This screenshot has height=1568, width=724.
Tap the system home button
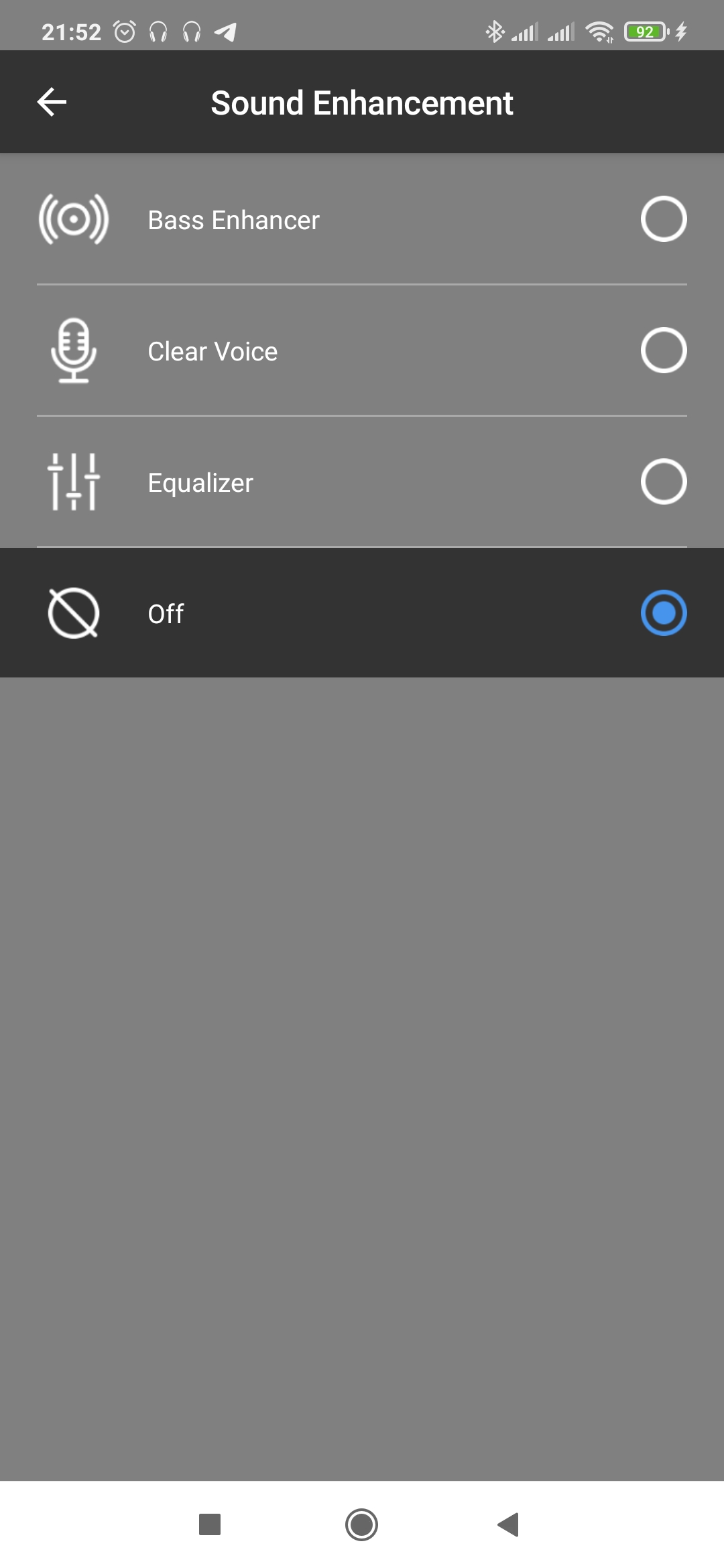(x=361, y=1524)
